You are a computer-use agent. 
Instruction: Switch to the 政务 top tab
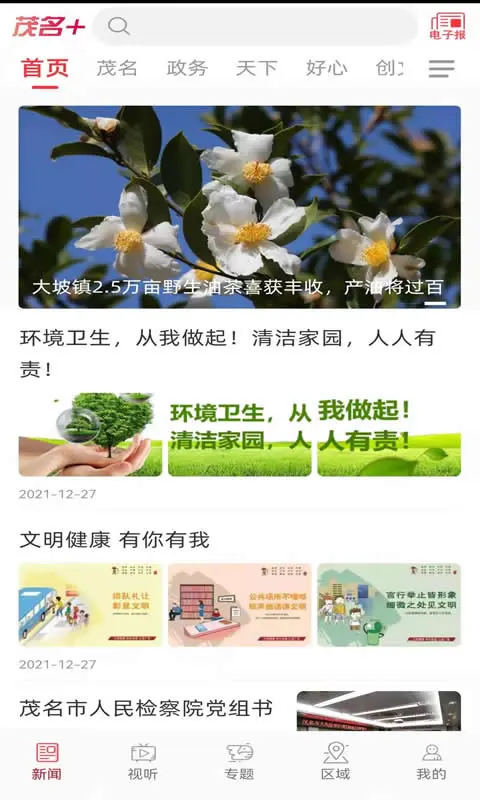click(x=187, y=68)
